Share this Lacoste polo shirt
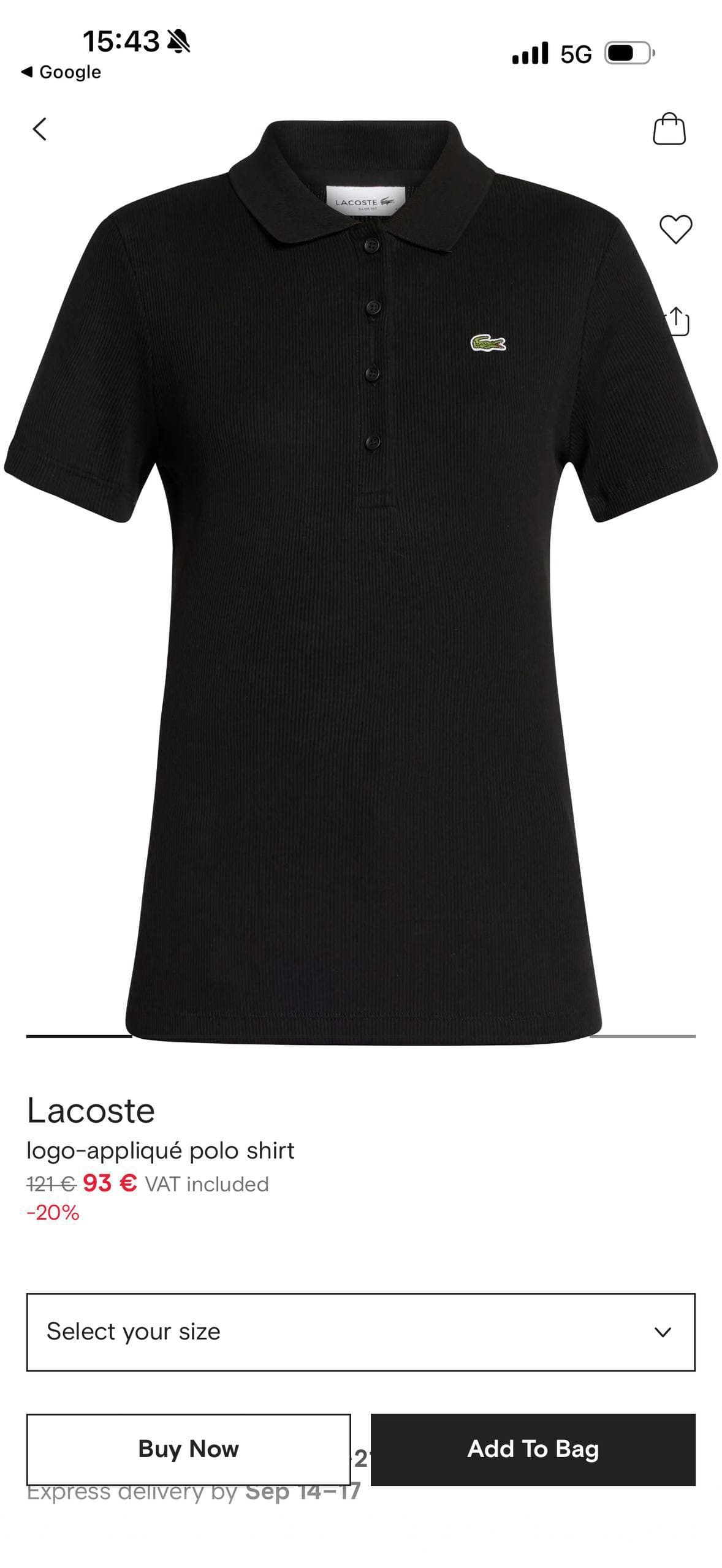The image size is (722, 1568). pos(678,321)
